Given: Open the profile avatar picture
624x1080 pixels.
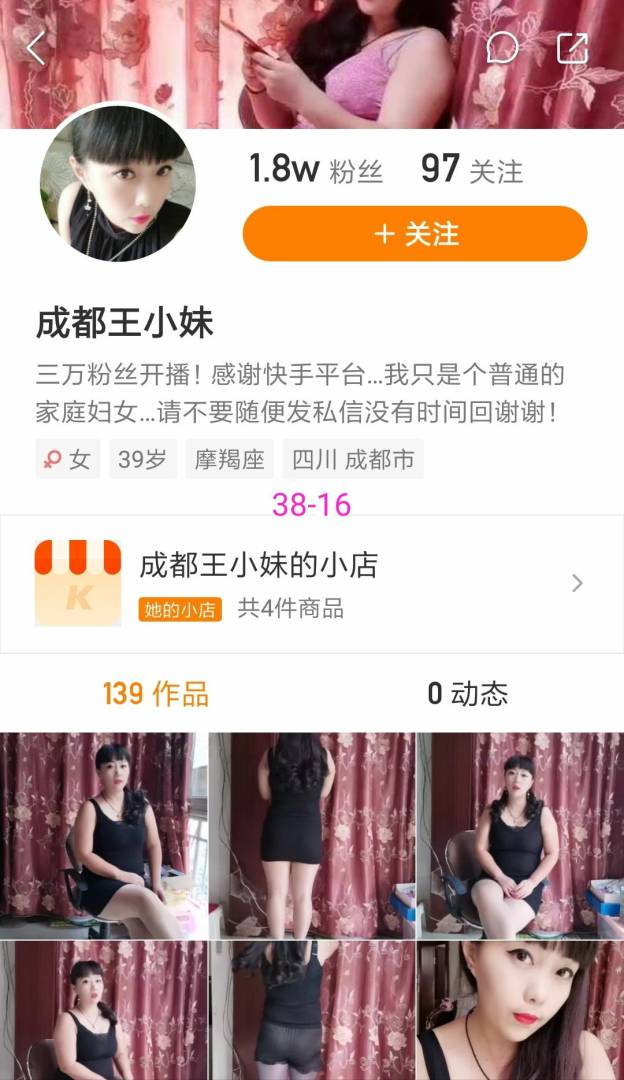Looking at the screenshot, I should click(x=118, y=185).
